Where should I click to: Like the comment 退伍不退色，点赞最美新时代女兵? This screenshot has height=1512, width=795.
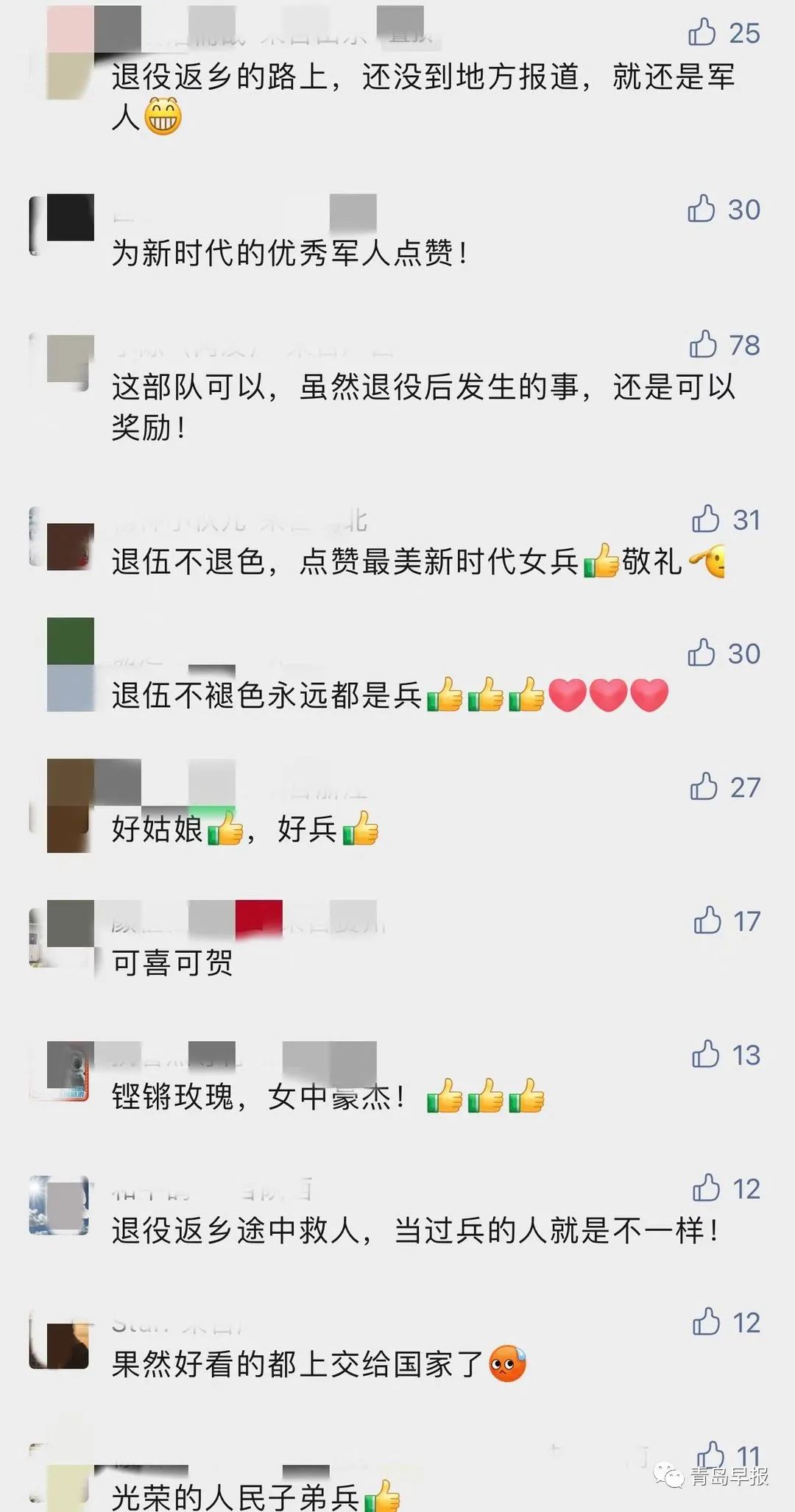click(705, 519)
